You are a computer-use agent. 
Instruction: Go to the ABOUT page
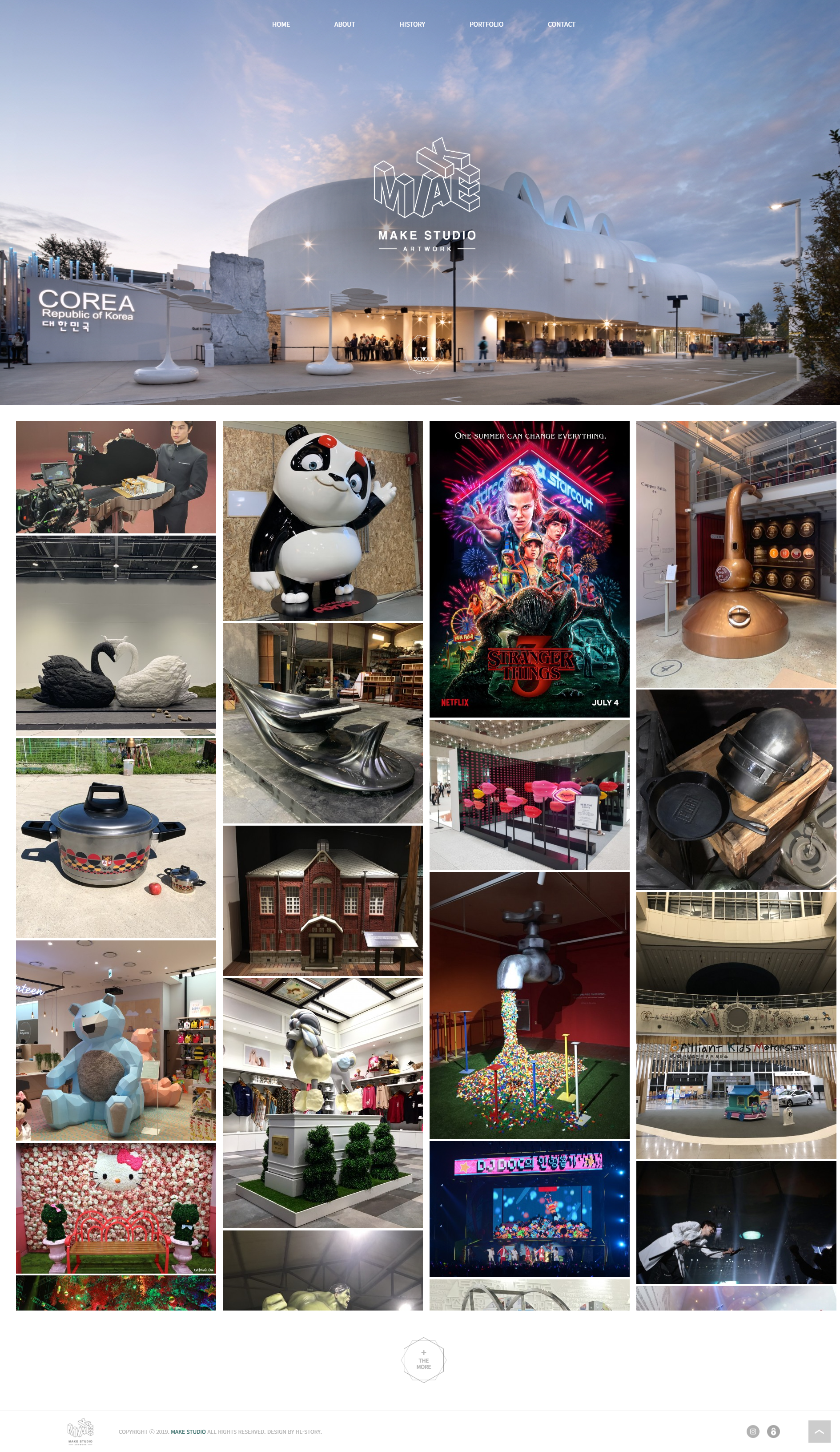click(x=344, y=24)
